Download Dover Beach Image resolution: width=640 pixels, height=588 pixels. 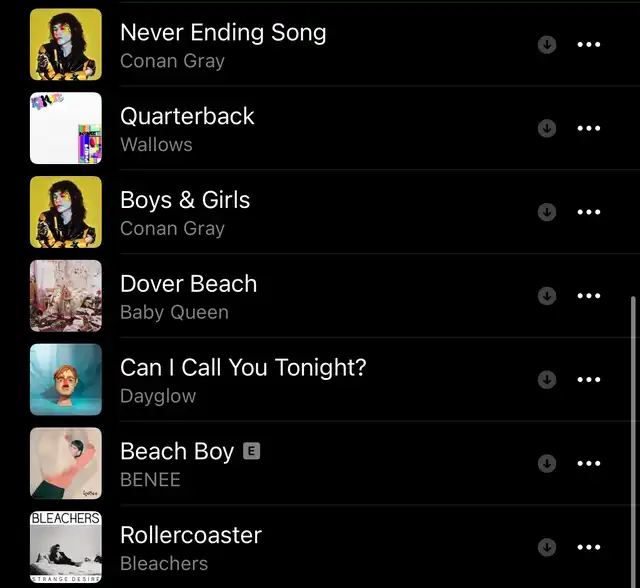[547, 296]
